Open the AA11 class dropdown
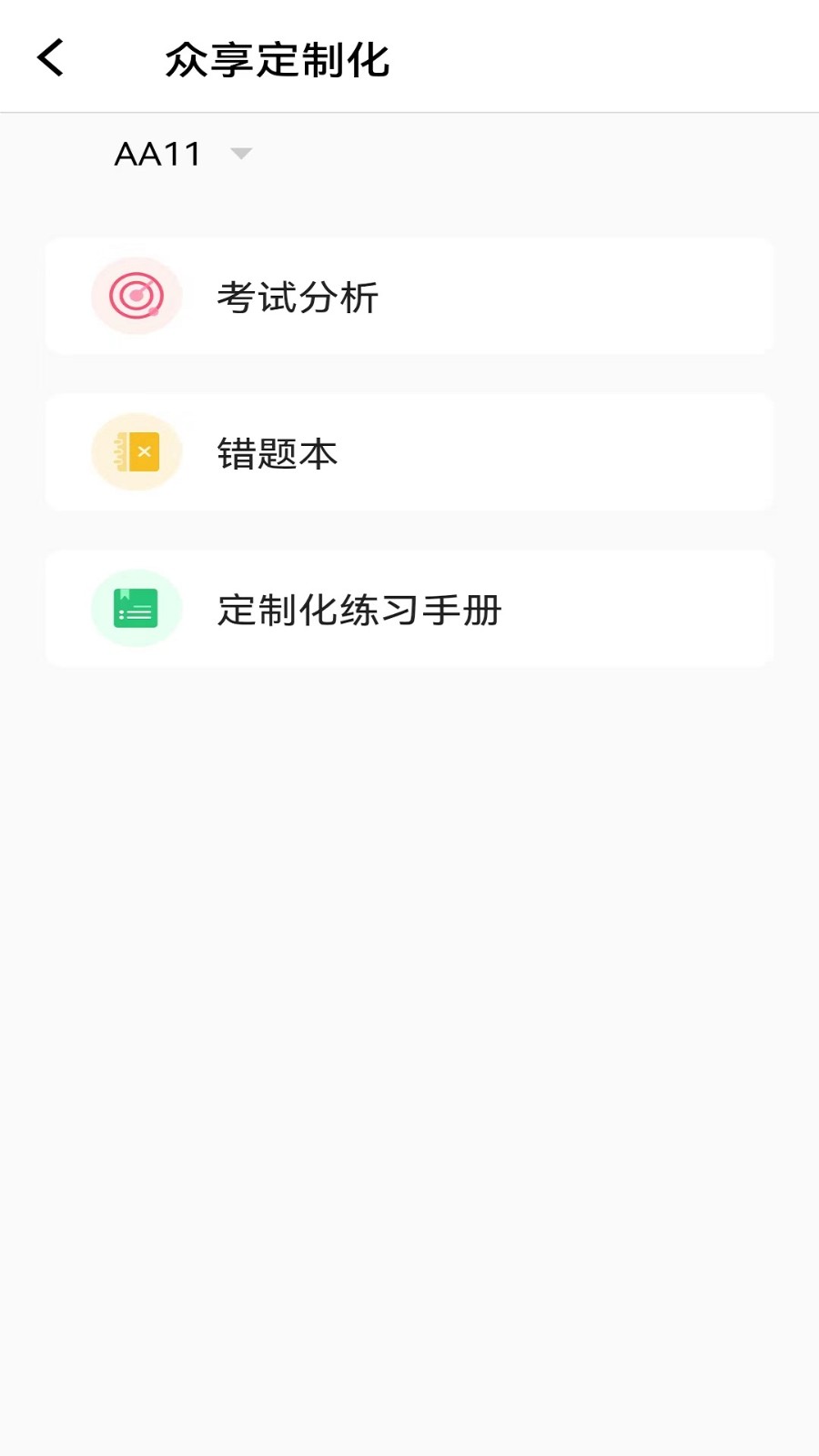Screen dimensions: 819x1456 tap(182, 153)
